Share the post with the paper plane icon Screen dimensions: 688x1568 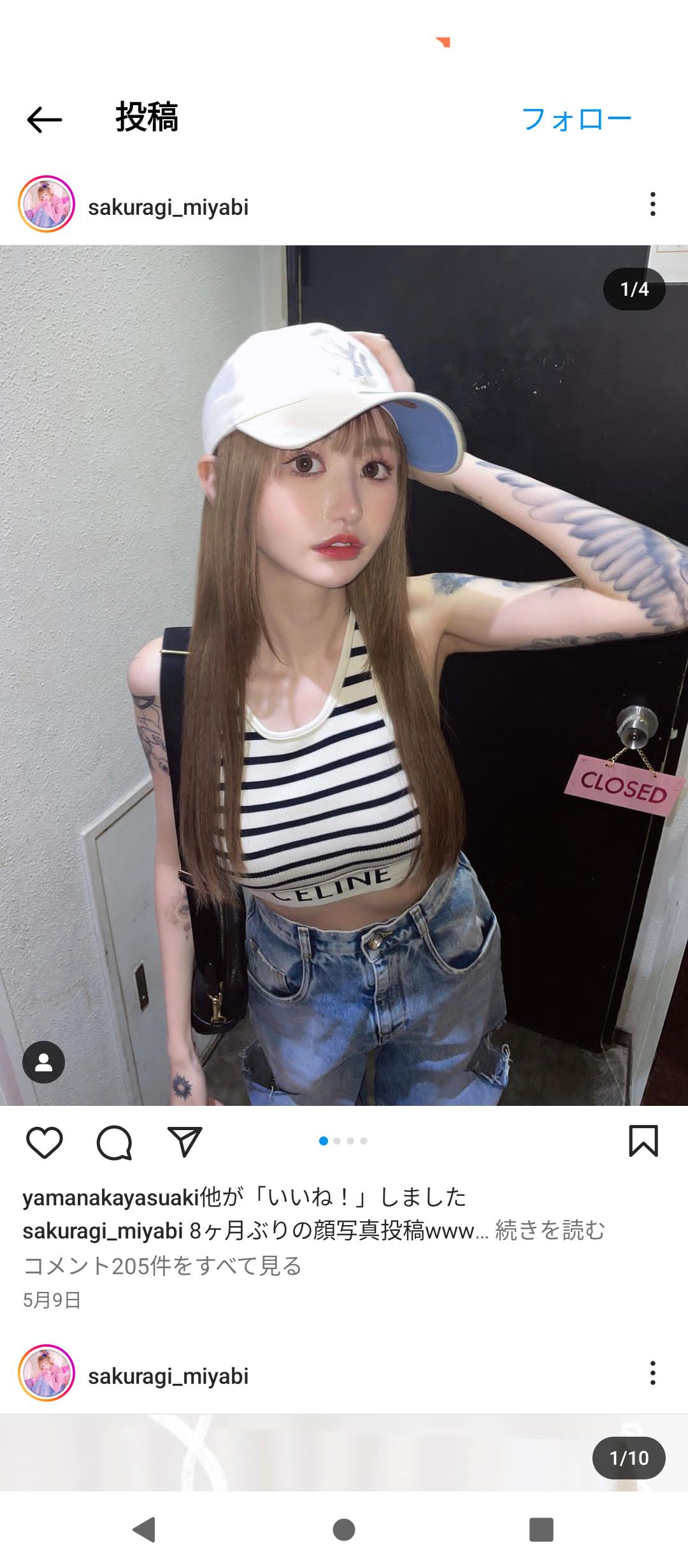point(185,1142)
